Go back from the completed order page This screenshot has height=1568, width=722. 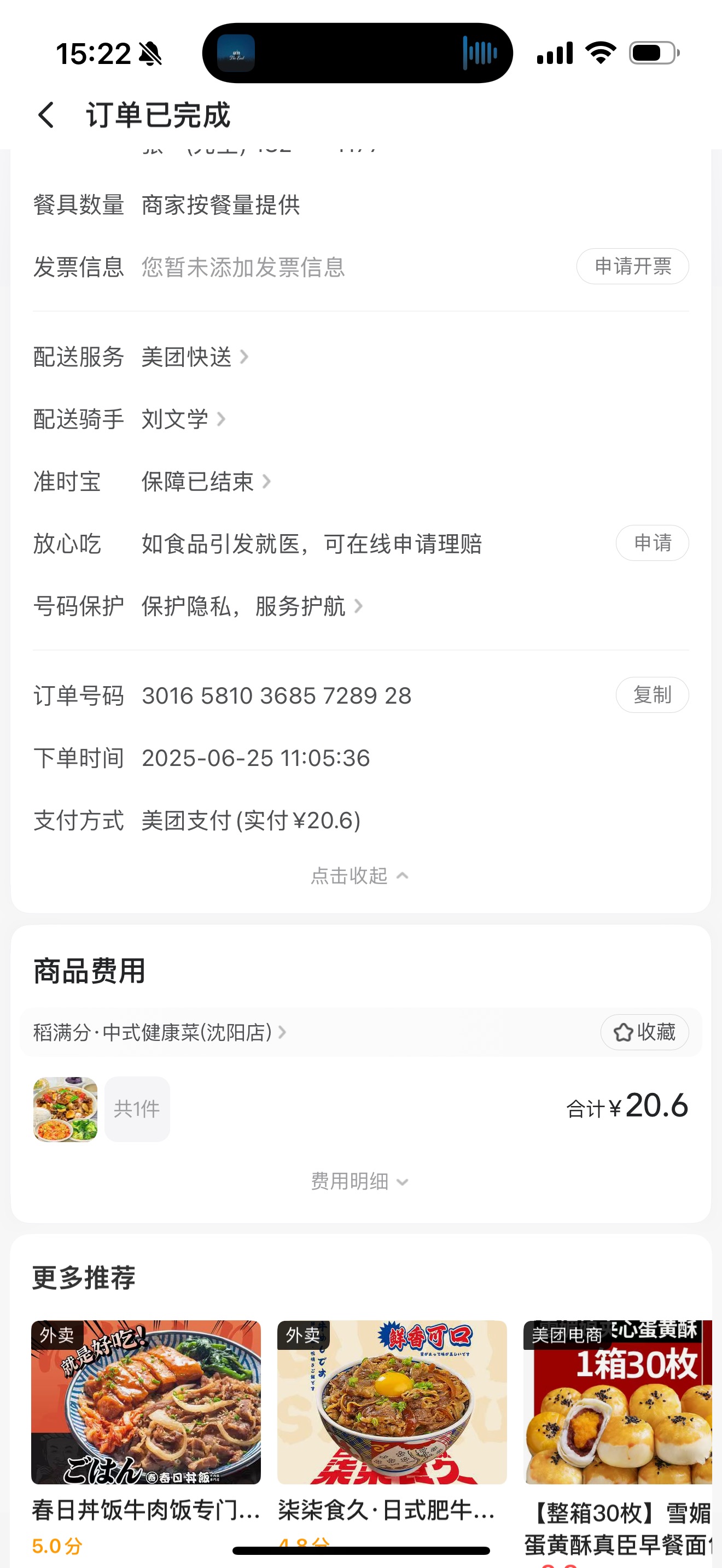click(46, 115)
